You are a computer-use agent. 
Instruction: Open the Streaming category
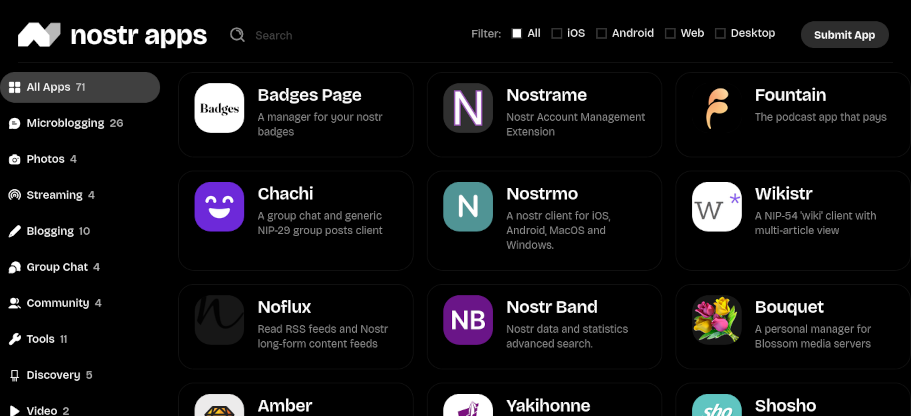(x=54, y=195)
